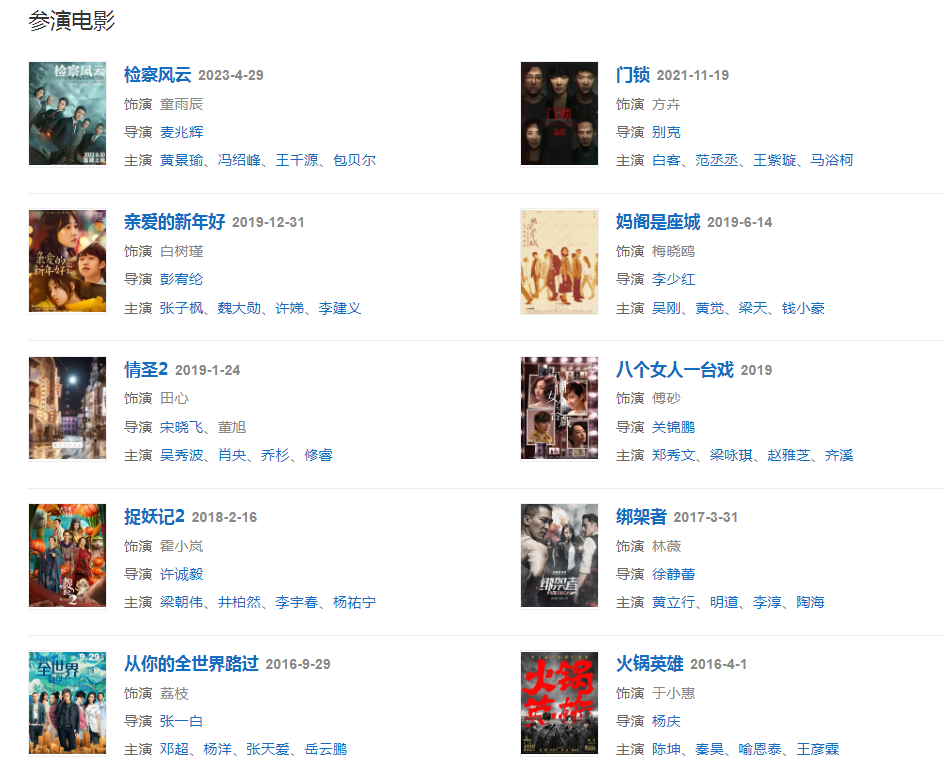
Task: Tap the 妈阁是座城 poster thumbnail
Action: 559,261
